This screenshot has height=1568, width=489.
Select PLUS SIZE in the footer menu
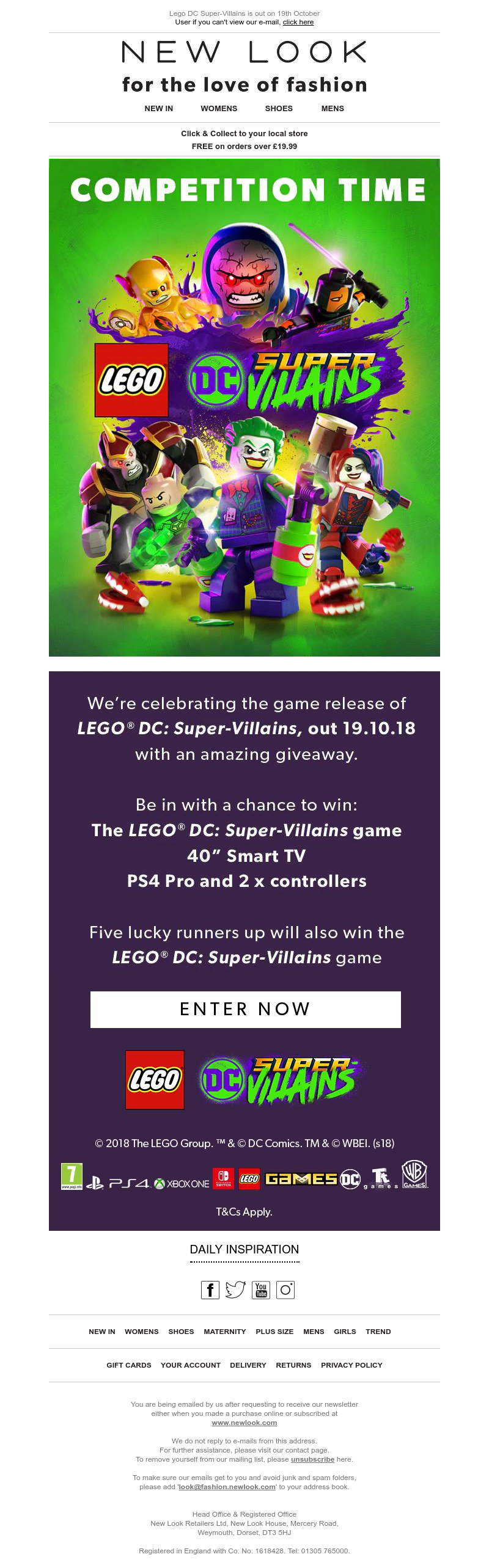274,1332
